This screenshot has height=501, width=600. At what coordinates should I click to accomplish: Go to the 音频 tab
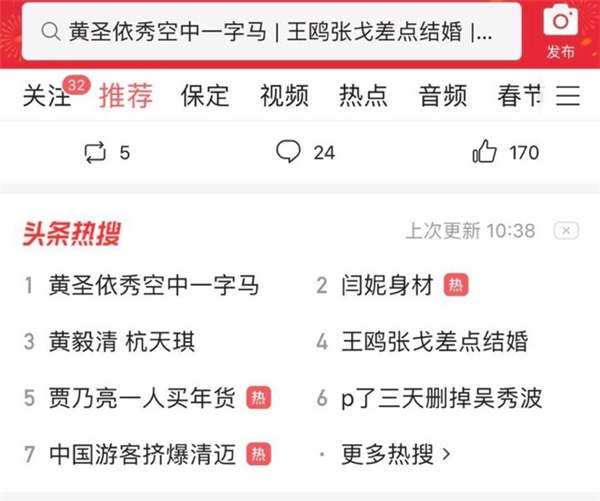(443, 97)
